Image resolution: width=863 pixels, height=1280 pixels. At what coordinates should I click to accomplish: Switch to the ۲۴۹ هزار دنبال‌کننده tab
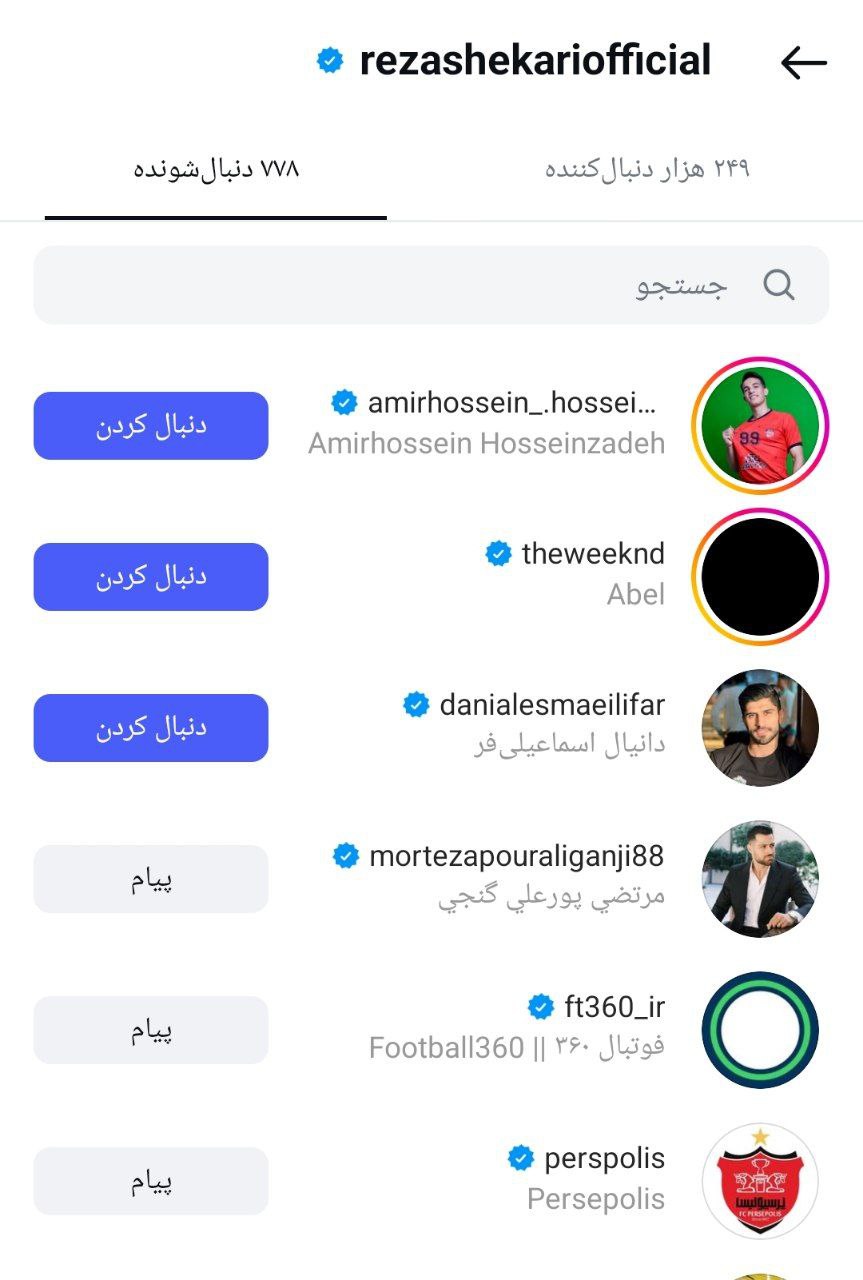click(x=647, y=170)
